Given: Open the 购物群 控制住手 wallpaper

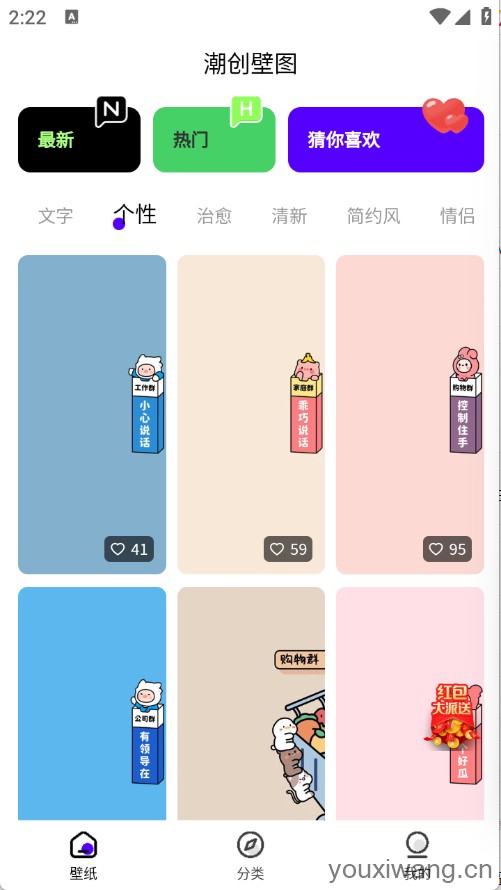Looking at the screenshot, I should click(410, 414).
